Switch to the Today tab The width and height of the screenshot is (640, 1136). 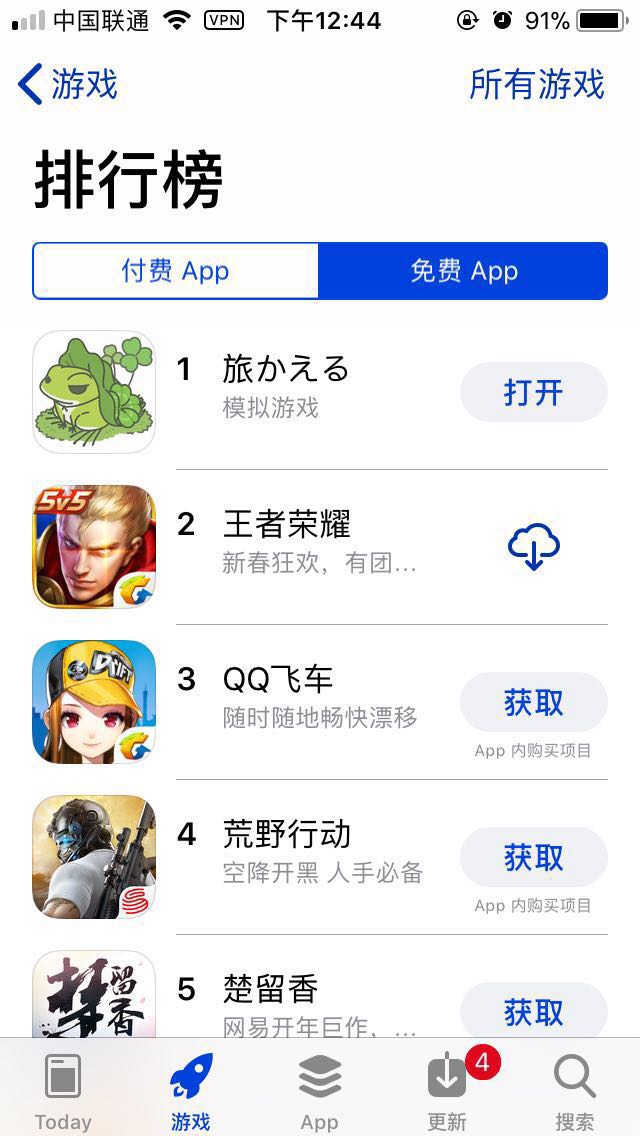tap(63, 1092)
